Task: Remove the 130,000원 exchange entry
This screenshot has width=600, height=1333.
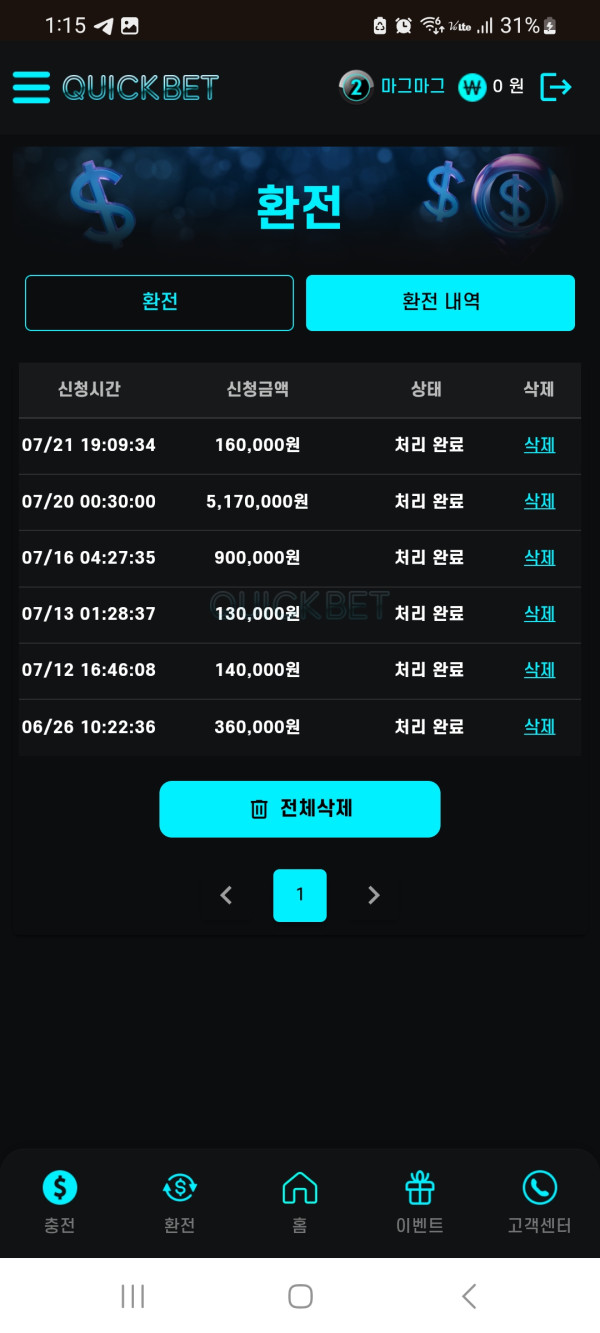Action: pyautogui.click(x=539, y=613)
